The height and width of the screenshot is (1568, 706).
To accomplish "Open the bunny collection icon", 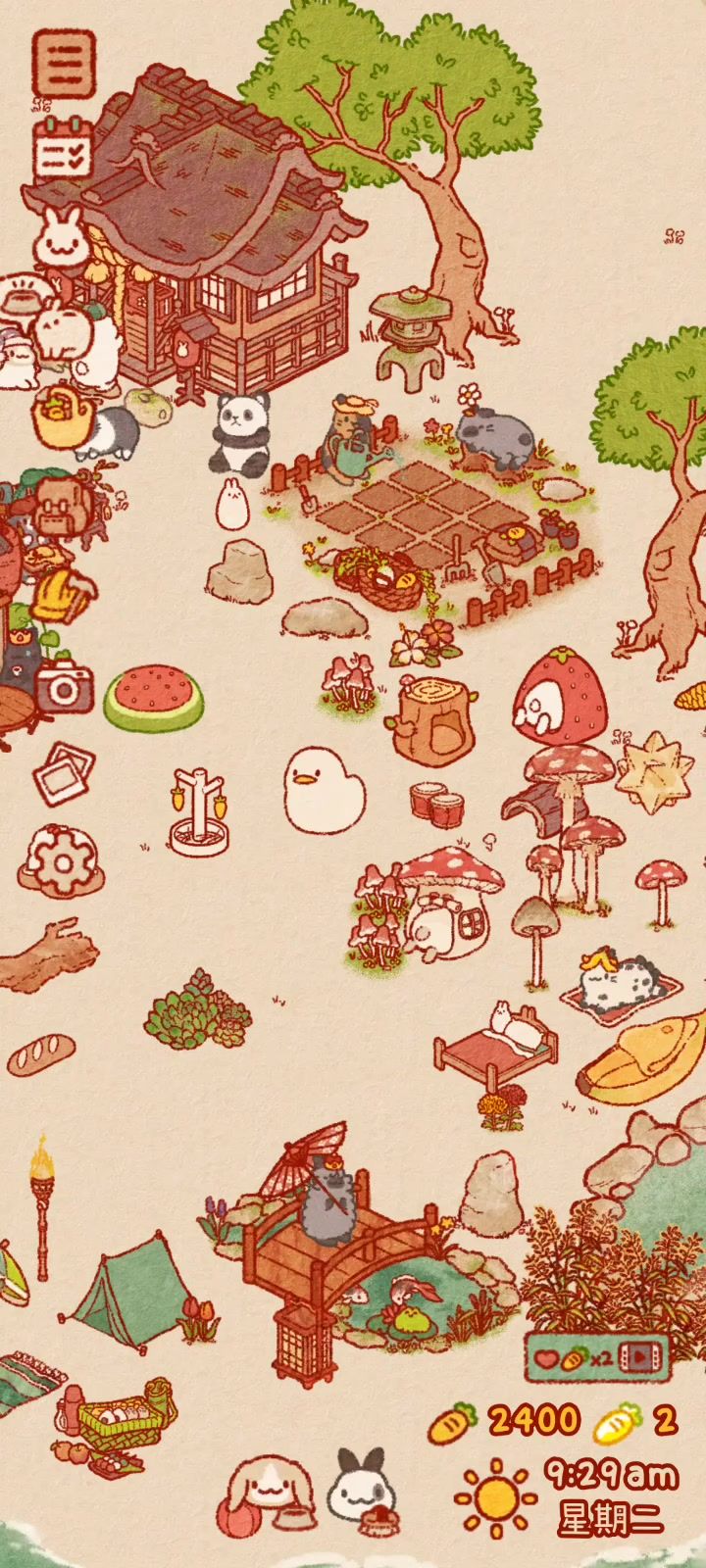I will (x=59, y=236).
